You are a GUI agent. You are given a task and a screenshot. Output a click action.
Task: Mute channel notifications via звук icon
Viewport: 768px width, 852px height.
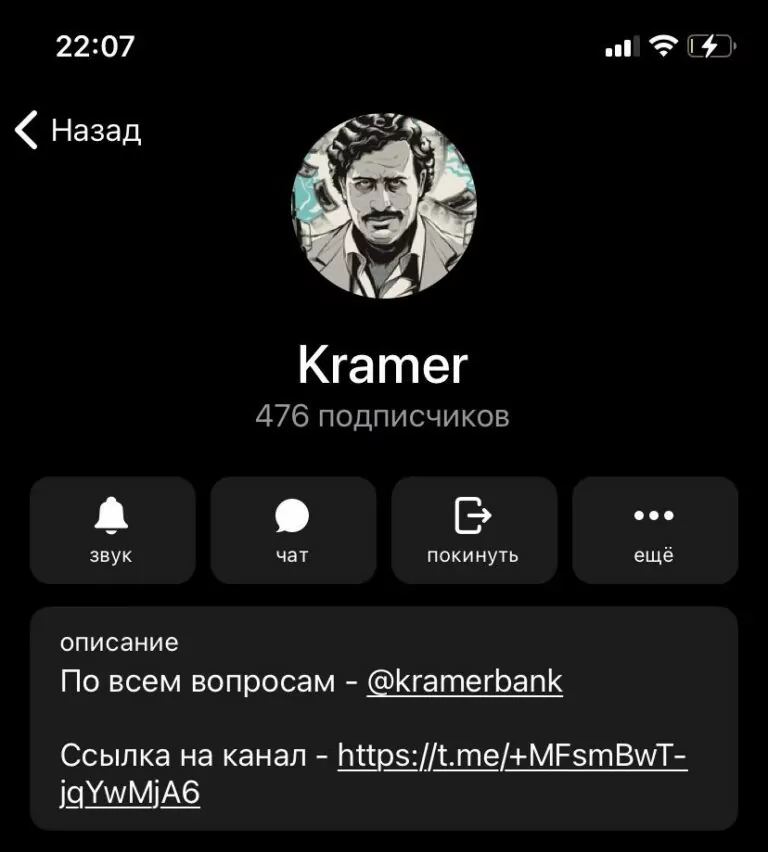point(113,530)
